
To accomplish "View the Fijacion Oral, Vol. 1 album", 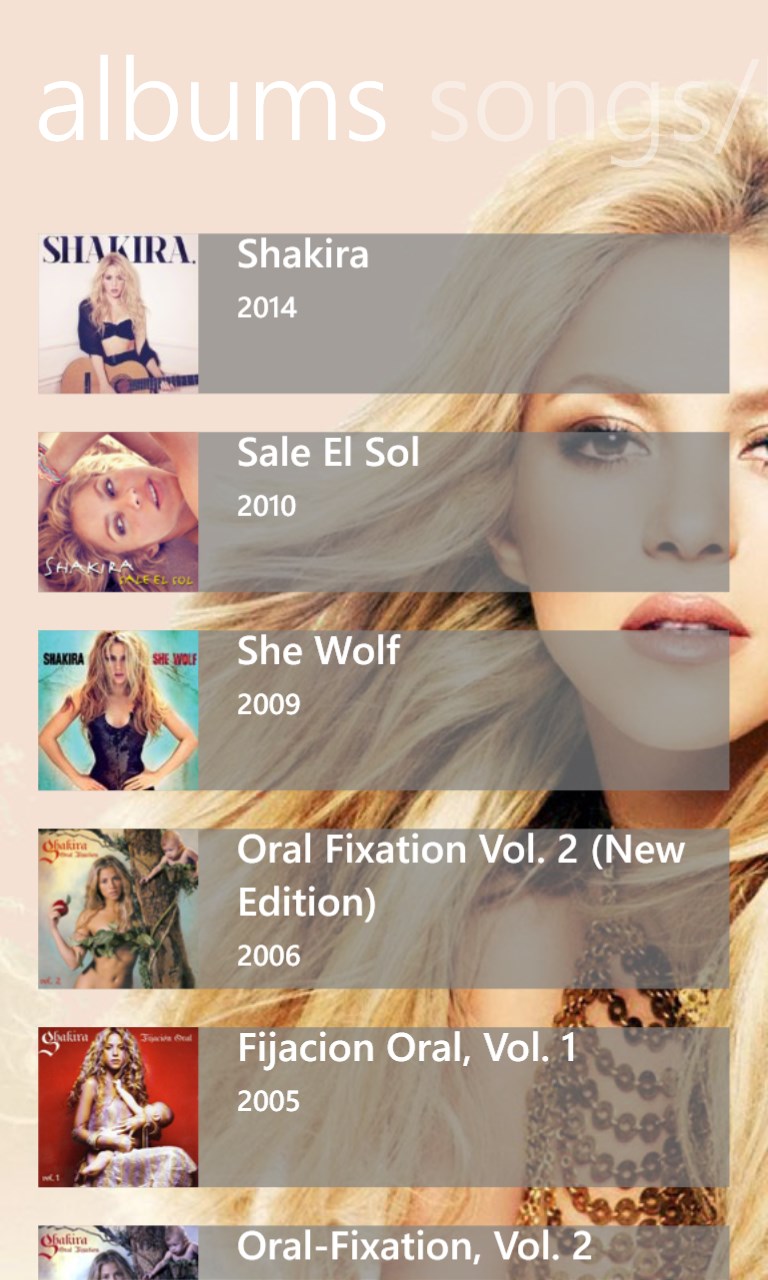I will (x=384, y=1105).
